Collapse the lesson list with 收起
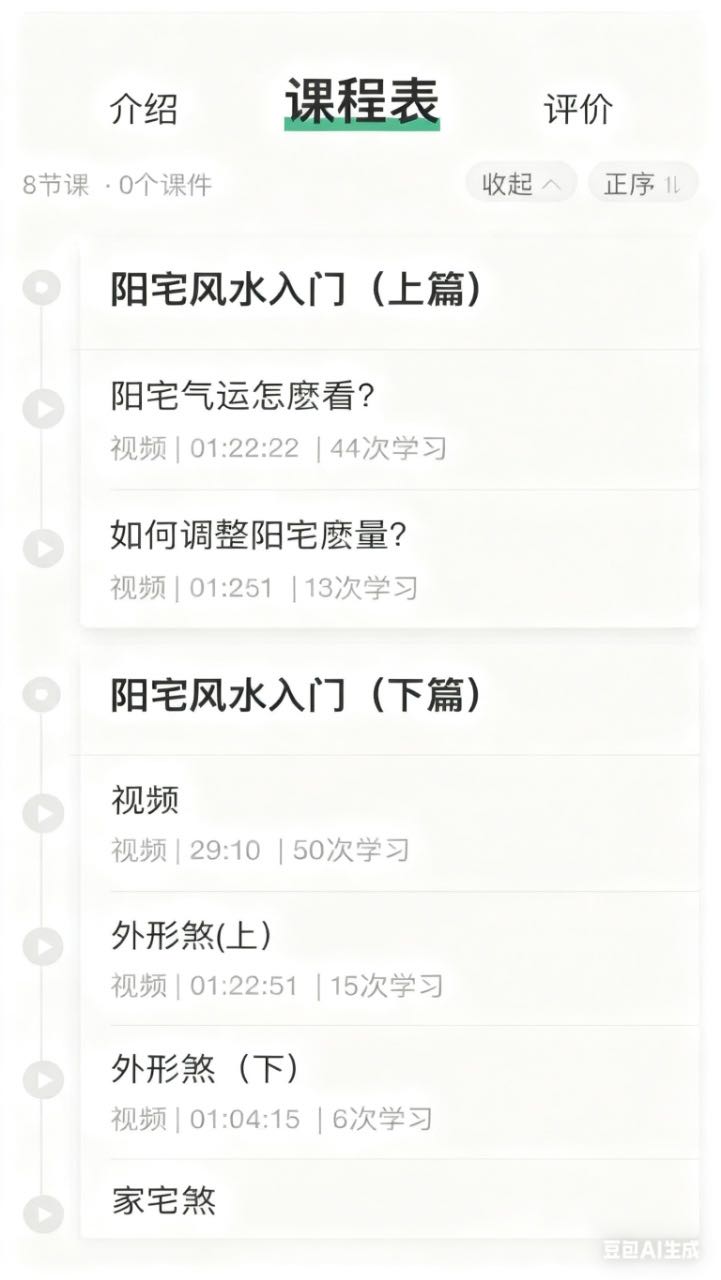Viewport: 721px width, 1280px height. click(521, 184)
